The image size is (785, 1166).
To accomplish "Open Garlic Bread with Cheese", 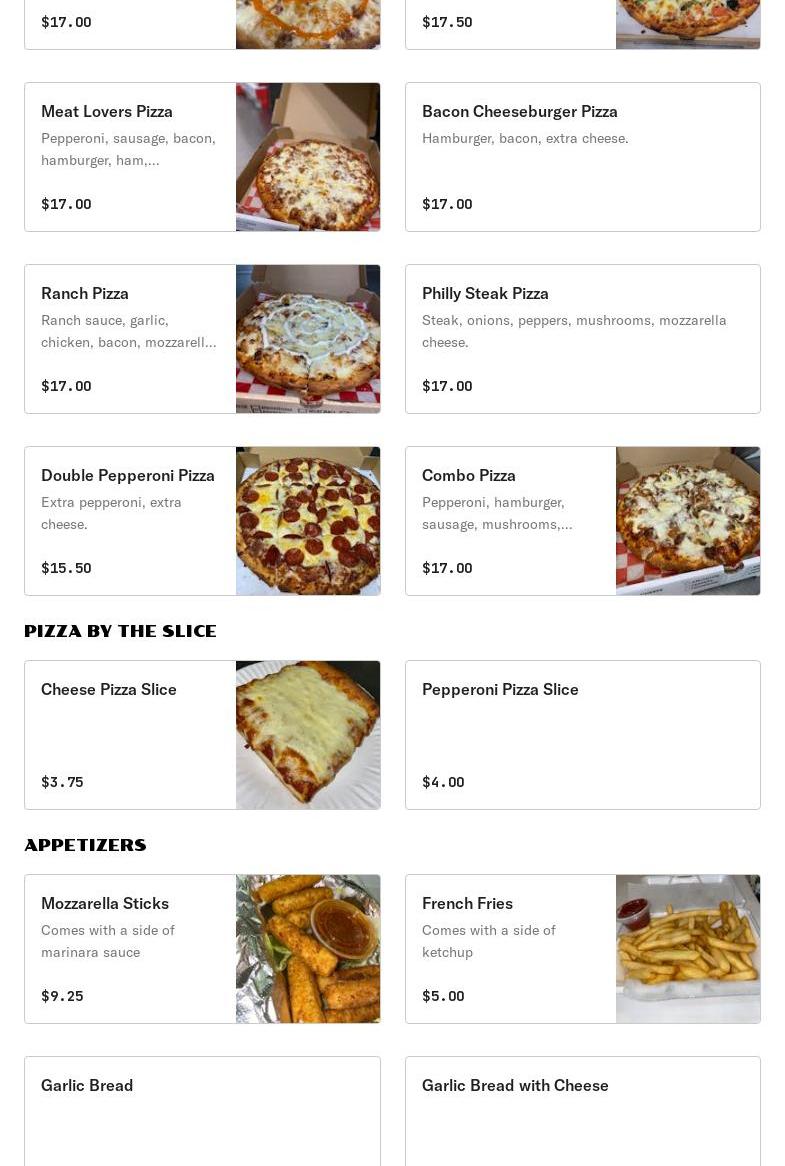I will (582, 1110).
